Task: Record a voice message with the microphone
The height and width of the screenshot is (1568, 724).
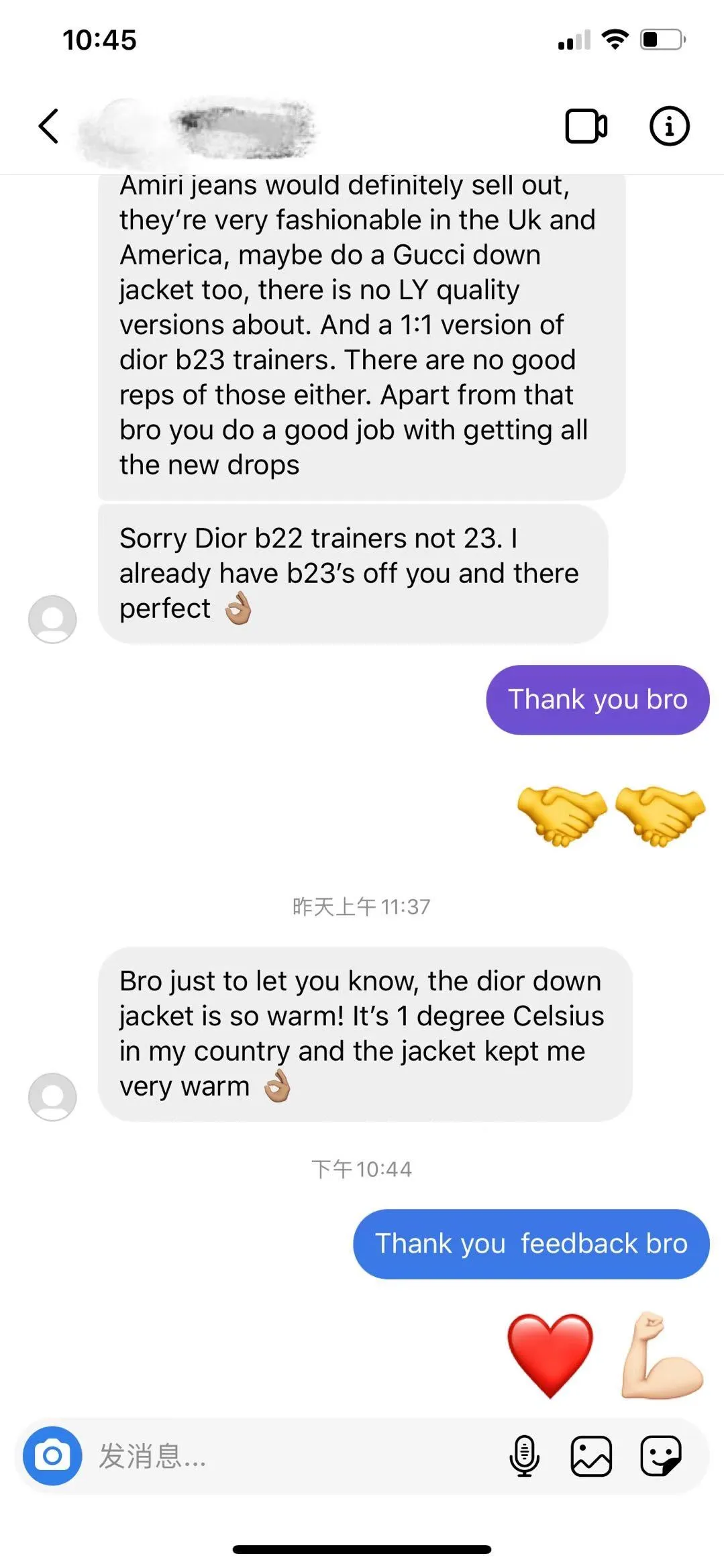Action: (524, 1456)
